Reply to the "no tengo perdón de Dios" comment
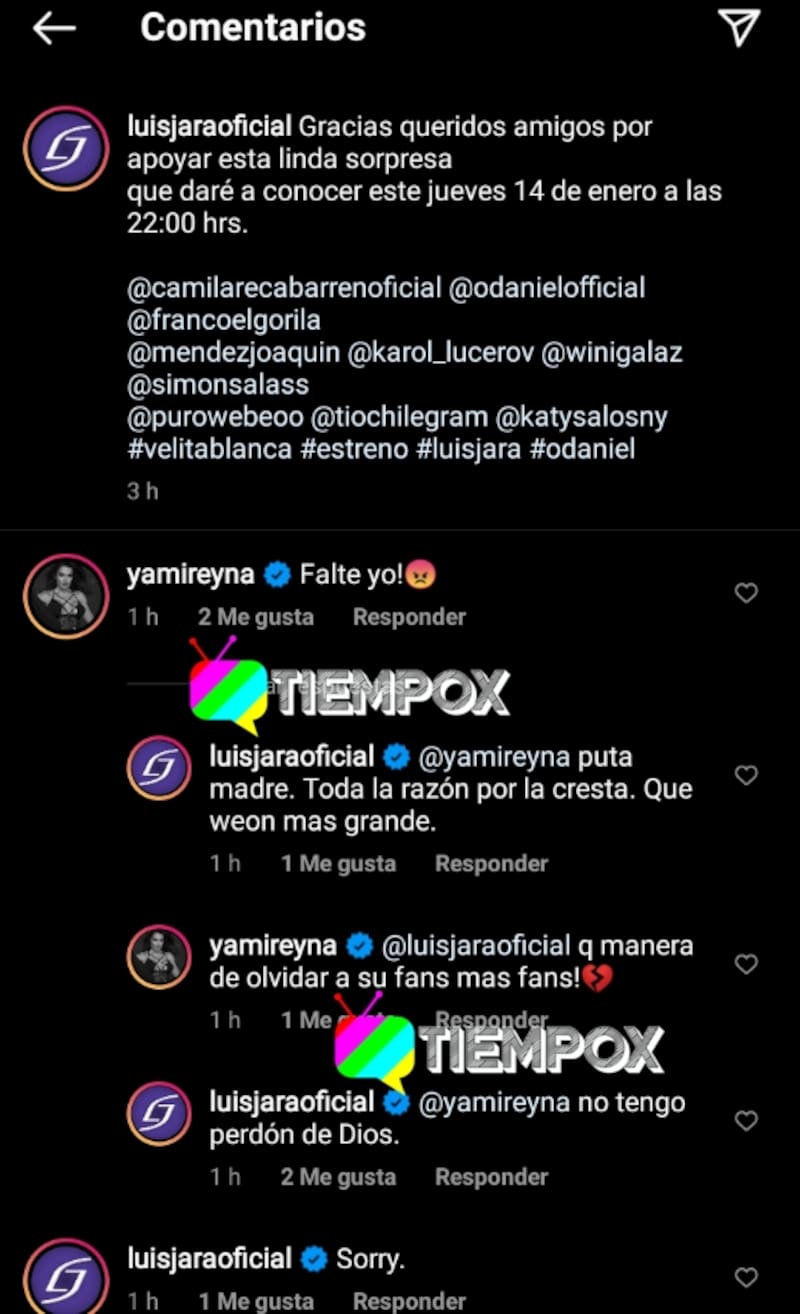Viewport: 800px width, 1314px height. (x=491, y=1177)
